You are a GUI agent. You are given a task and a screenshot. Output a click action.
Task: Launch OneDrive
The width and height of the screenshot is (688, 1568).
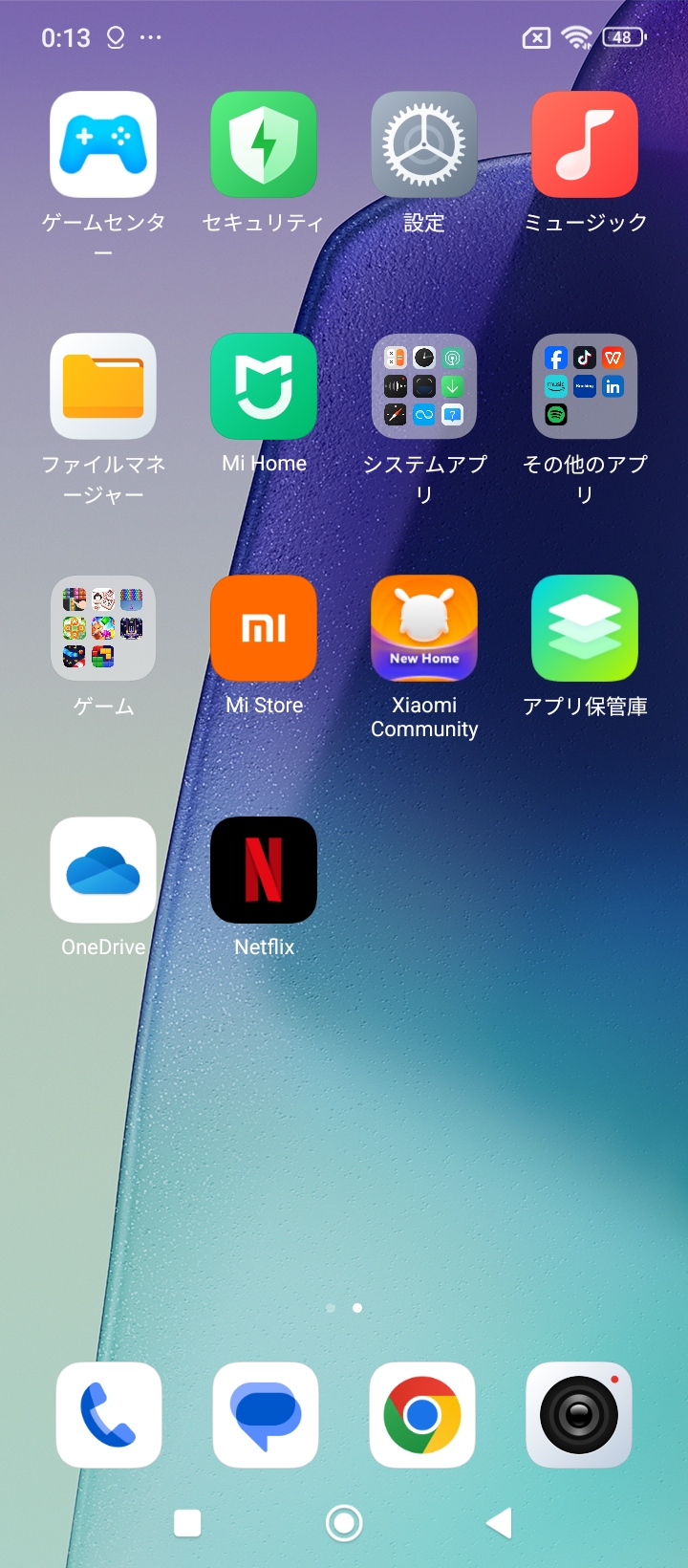point(103,870)
